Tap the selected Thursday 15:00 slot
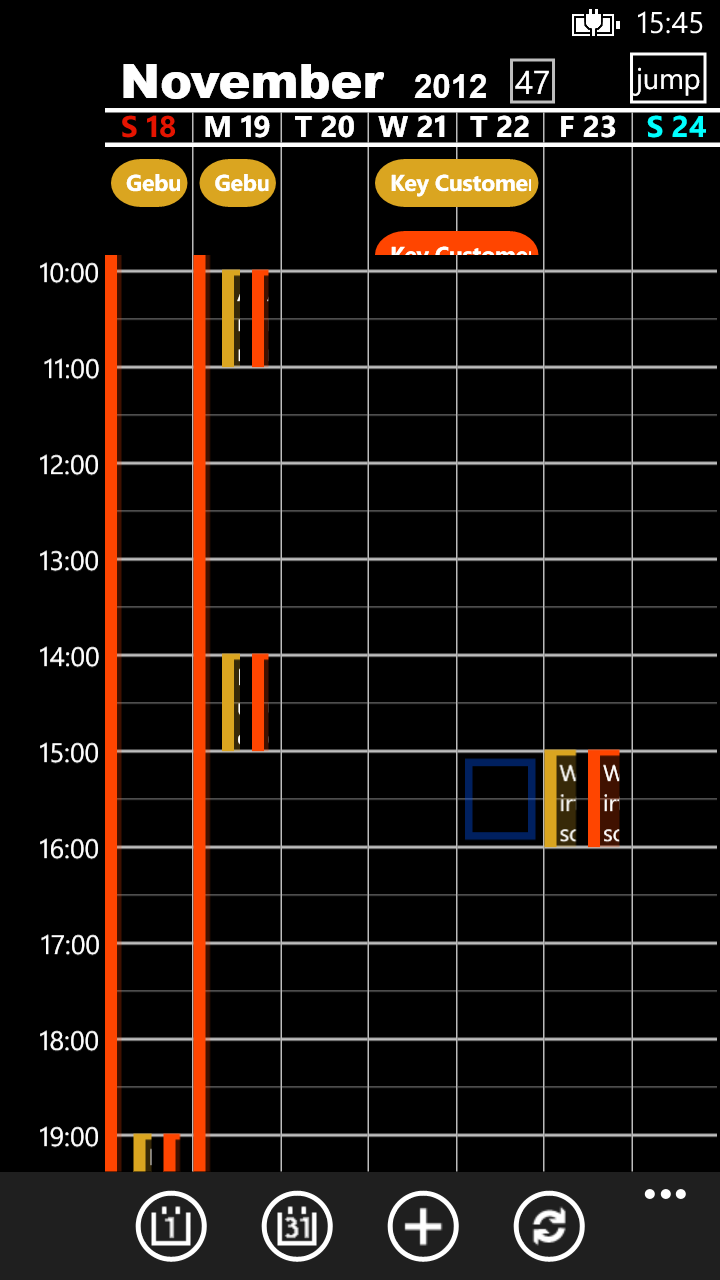Viewport: 720px width, 1280px height. pyautogui.click(x=500, y=799)
